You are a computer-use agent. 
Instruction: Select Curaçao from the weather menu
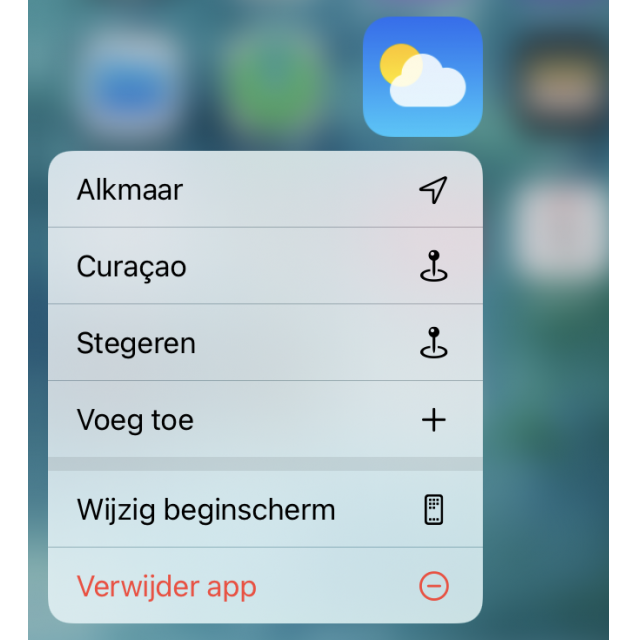265,267
